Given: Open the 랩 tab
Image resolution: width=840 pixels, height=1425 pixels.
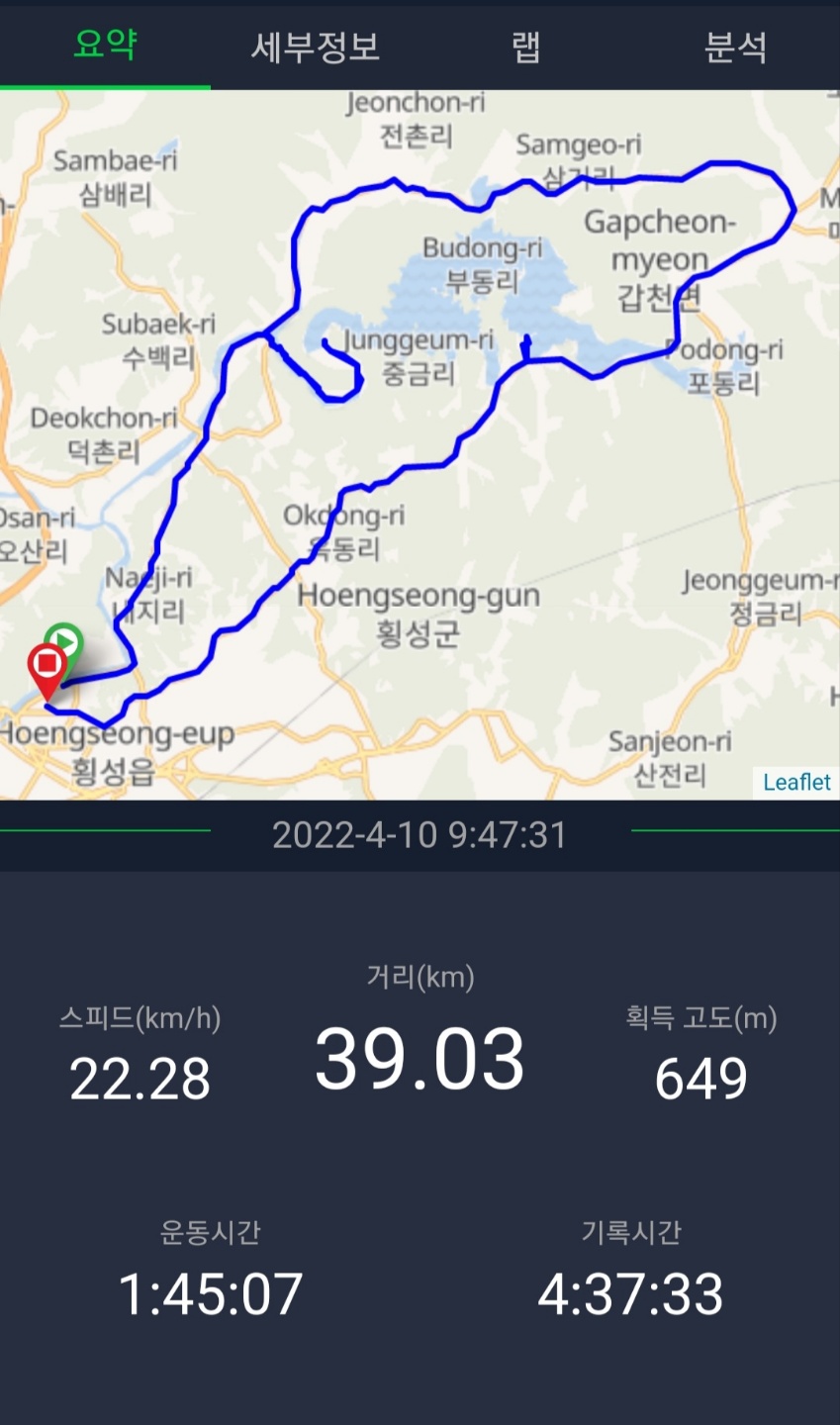Looking at the screenshot, I should click(x=525, y=47).
